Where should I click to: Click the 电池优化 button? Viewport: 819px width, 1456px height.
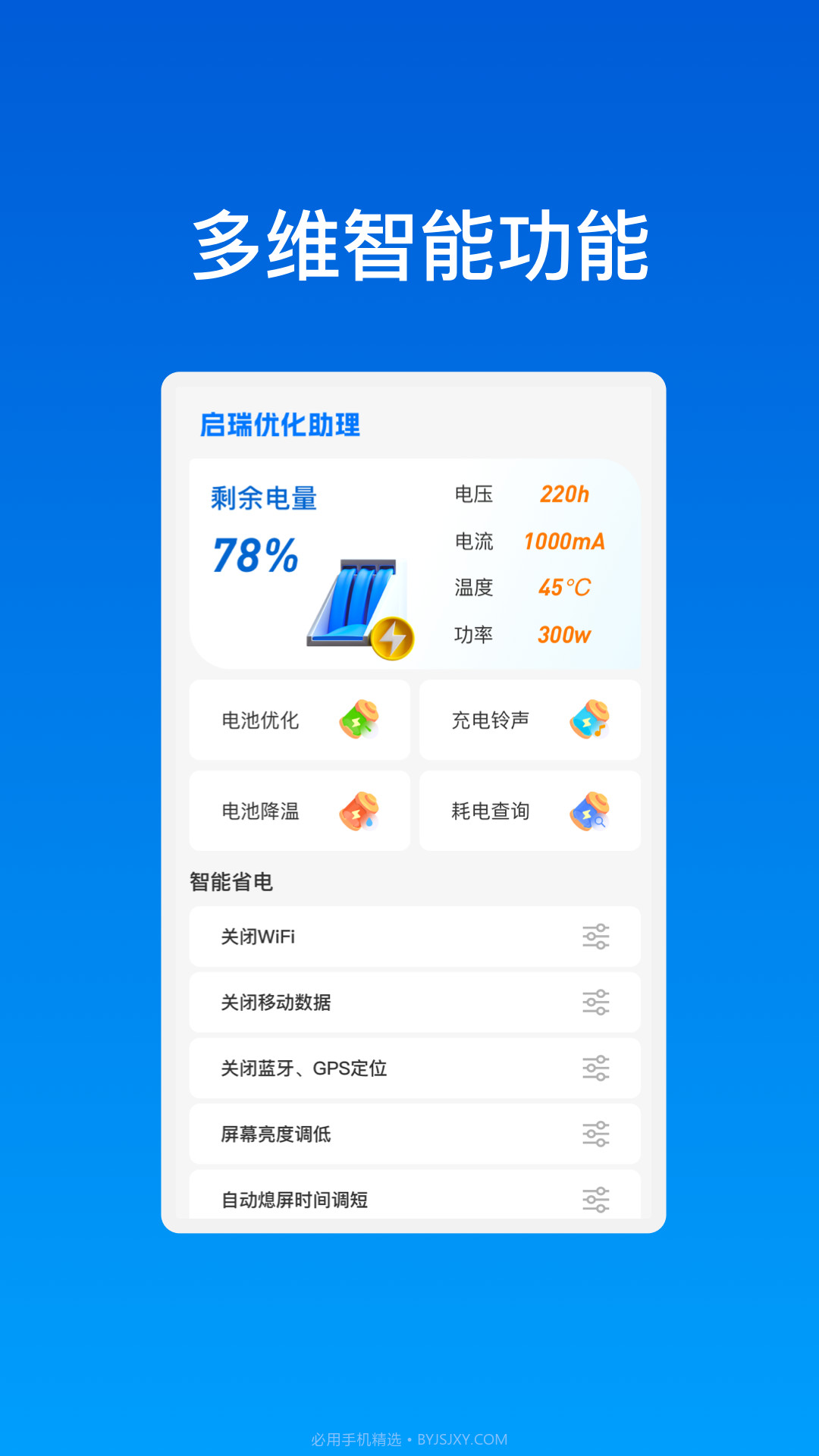300,720
